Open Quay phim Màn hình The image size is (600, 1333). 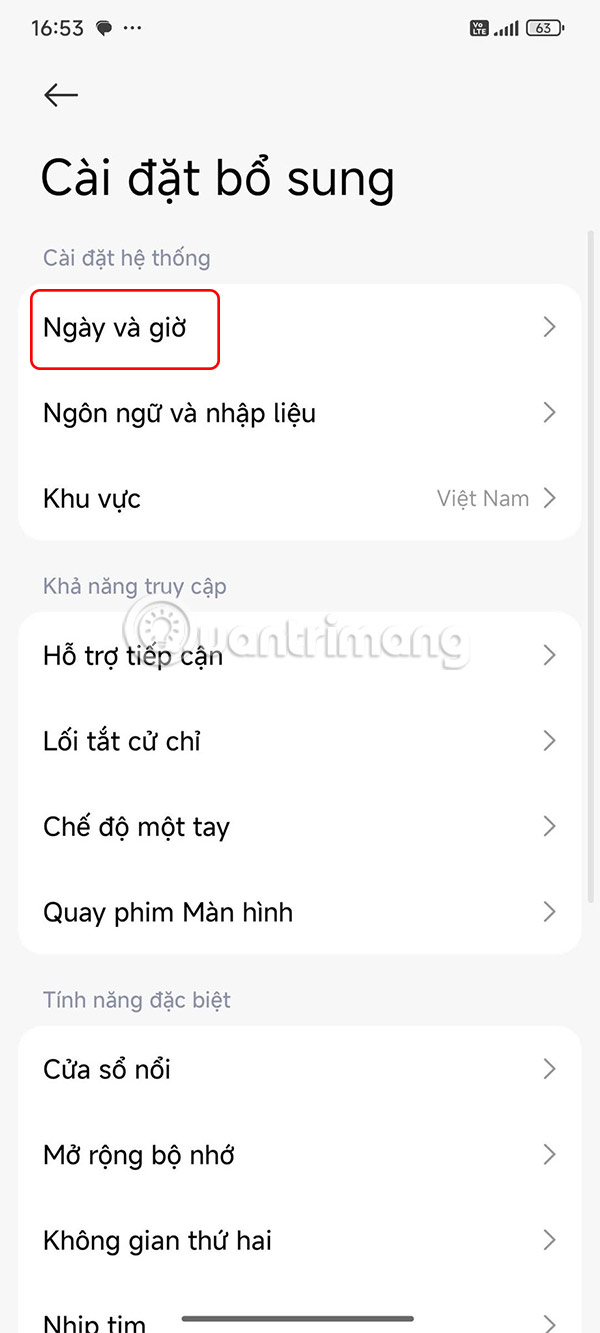pos(299,912)
